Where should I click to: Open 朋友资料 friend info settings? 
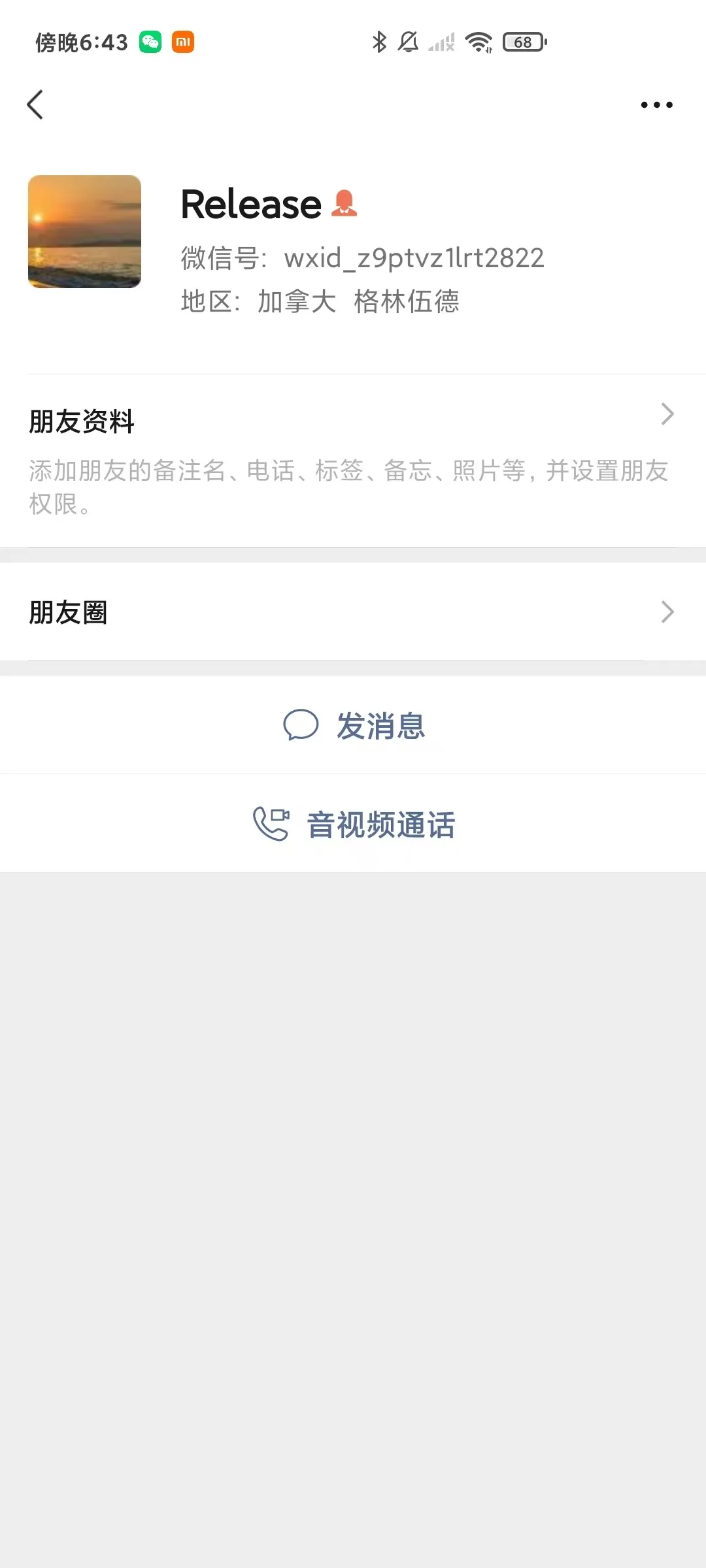click(353, 457)
